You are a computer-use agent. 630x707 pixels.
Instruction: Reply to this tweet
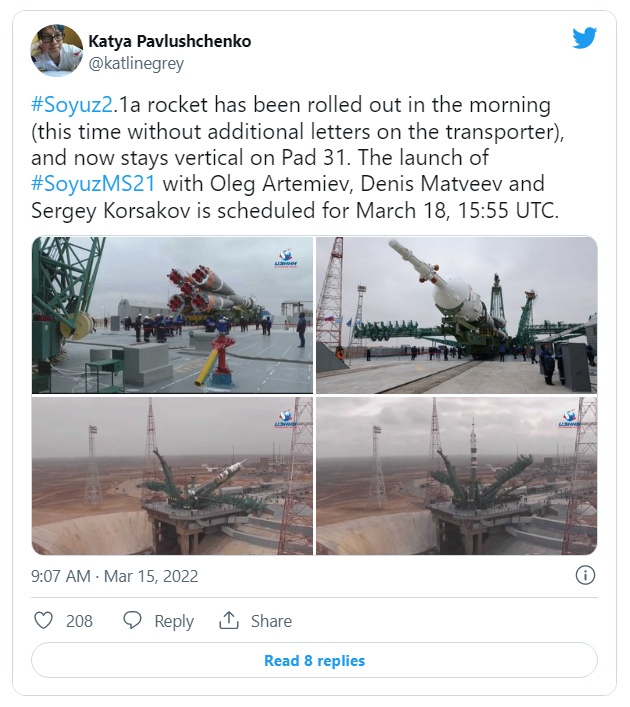click(x=158, y=621)
